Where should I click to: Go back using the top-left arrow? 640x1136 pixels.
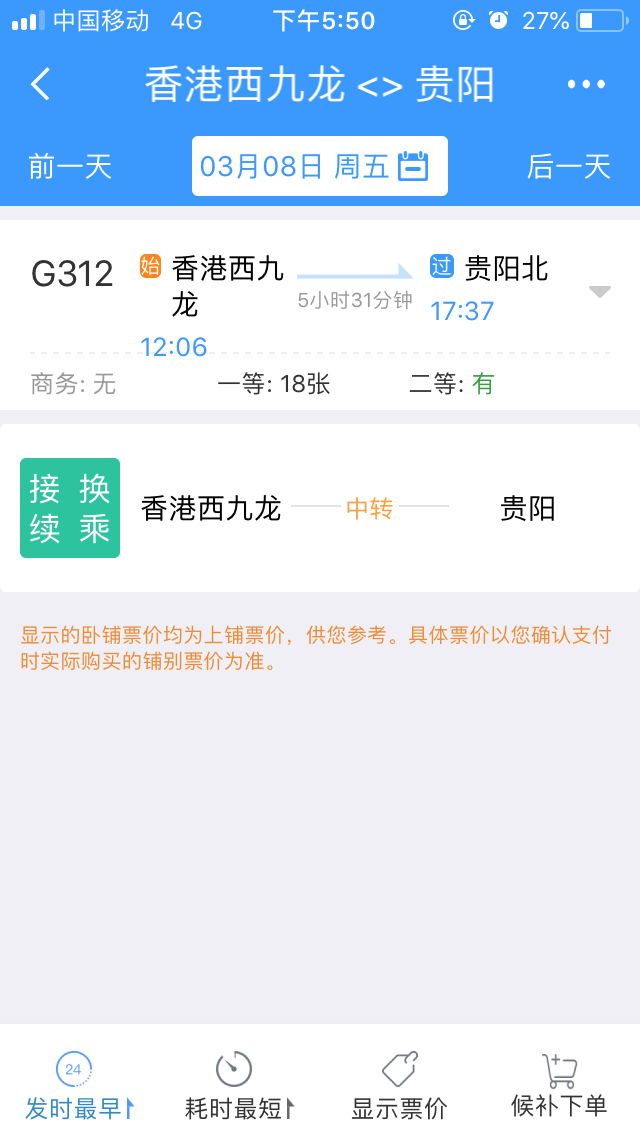41,84
